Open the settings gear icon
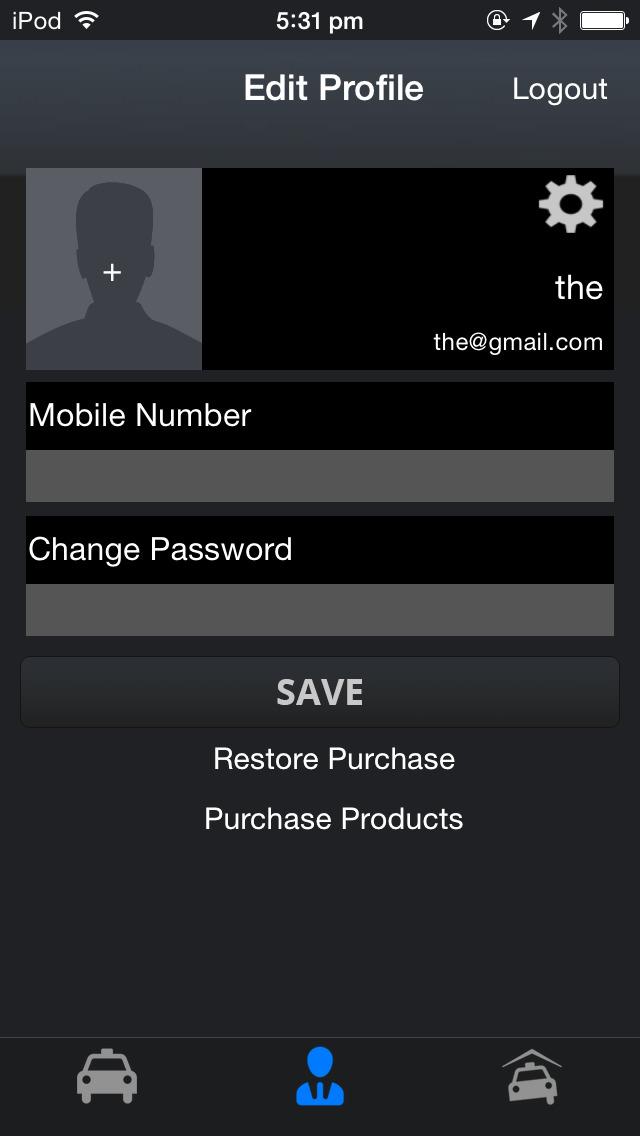The image size is (640, 1136). pos(570,204)
